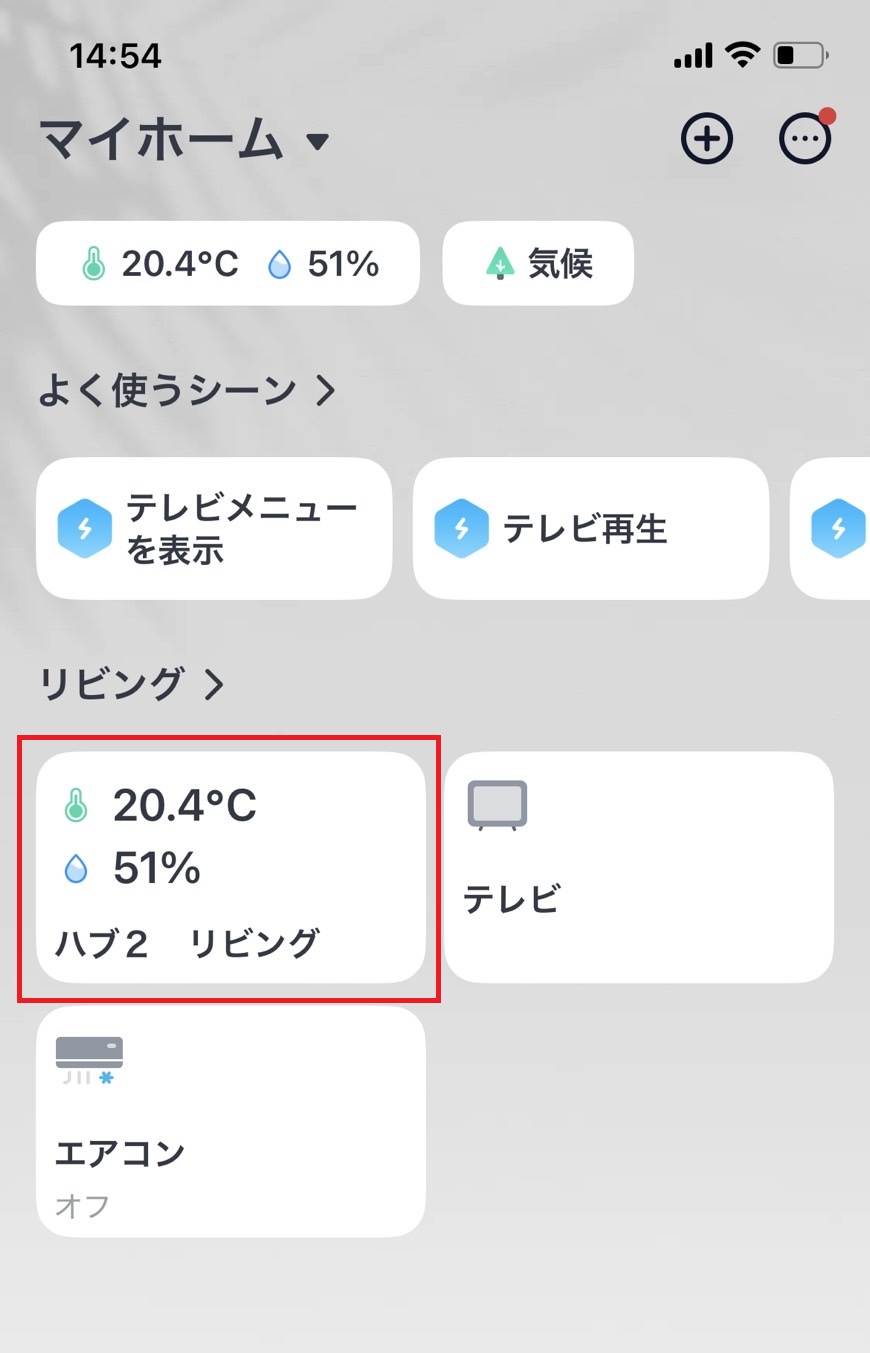
Task: Open the more options ellipsis with red badge
Action: [x=804, y=139]
